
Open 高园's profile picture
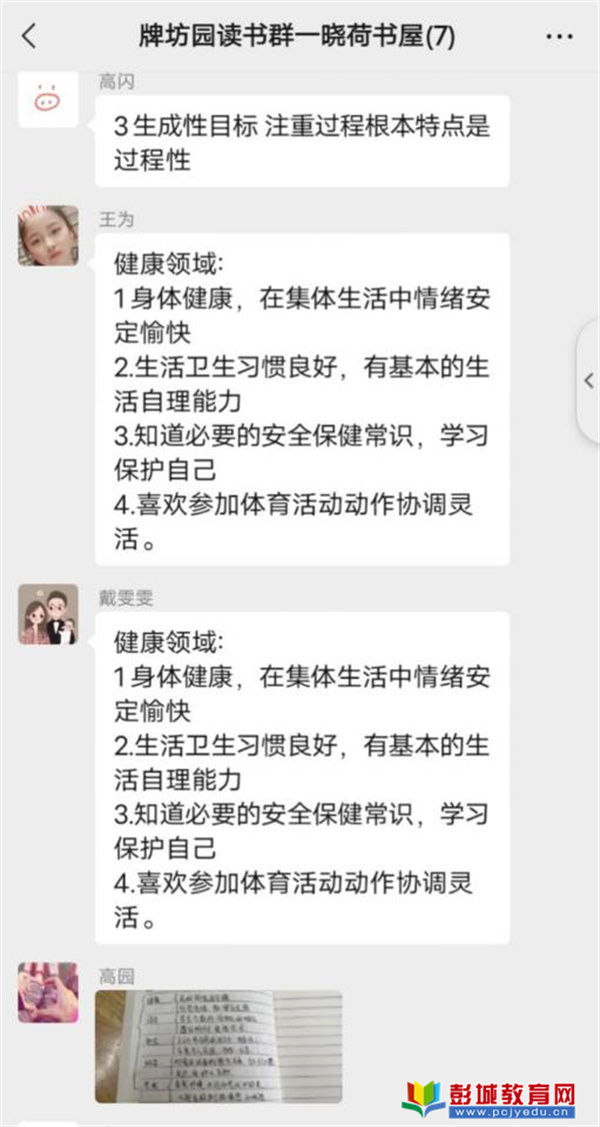pos(47,993)
